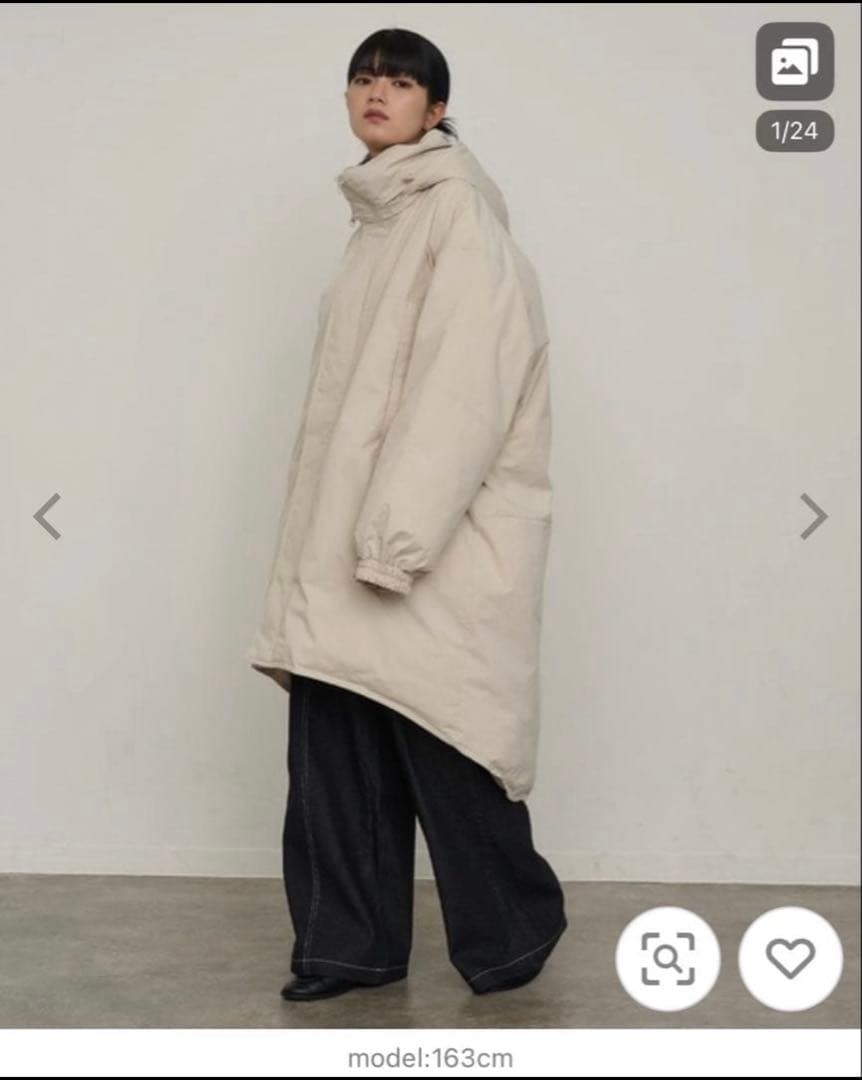This screenshot has height=1080, width=862.
Task: Search for similar items by image
Action: point(667,959)
